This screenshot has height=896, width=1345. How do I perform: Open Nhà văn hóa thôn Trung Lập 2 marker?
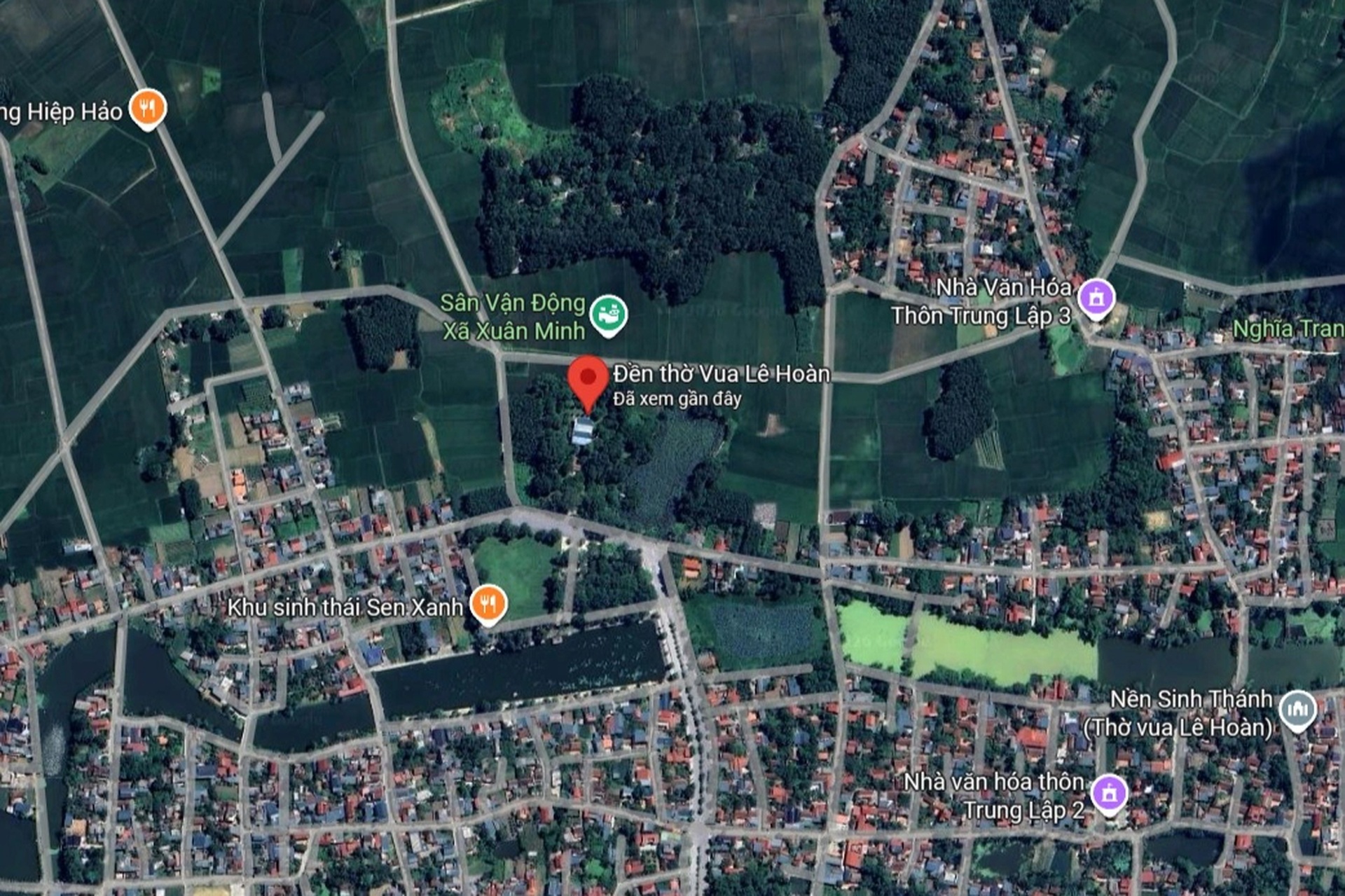click(x=1109, y=794)
